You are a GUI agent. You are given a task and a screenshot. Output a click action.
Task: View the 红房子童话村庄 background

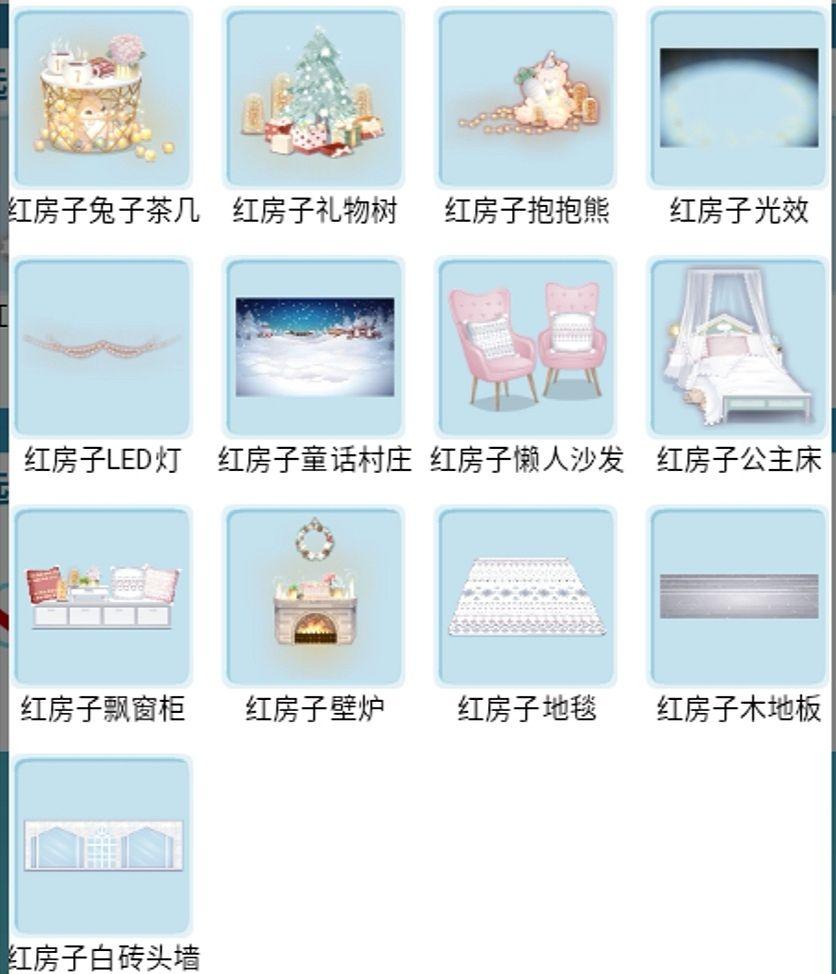[315, 347]
